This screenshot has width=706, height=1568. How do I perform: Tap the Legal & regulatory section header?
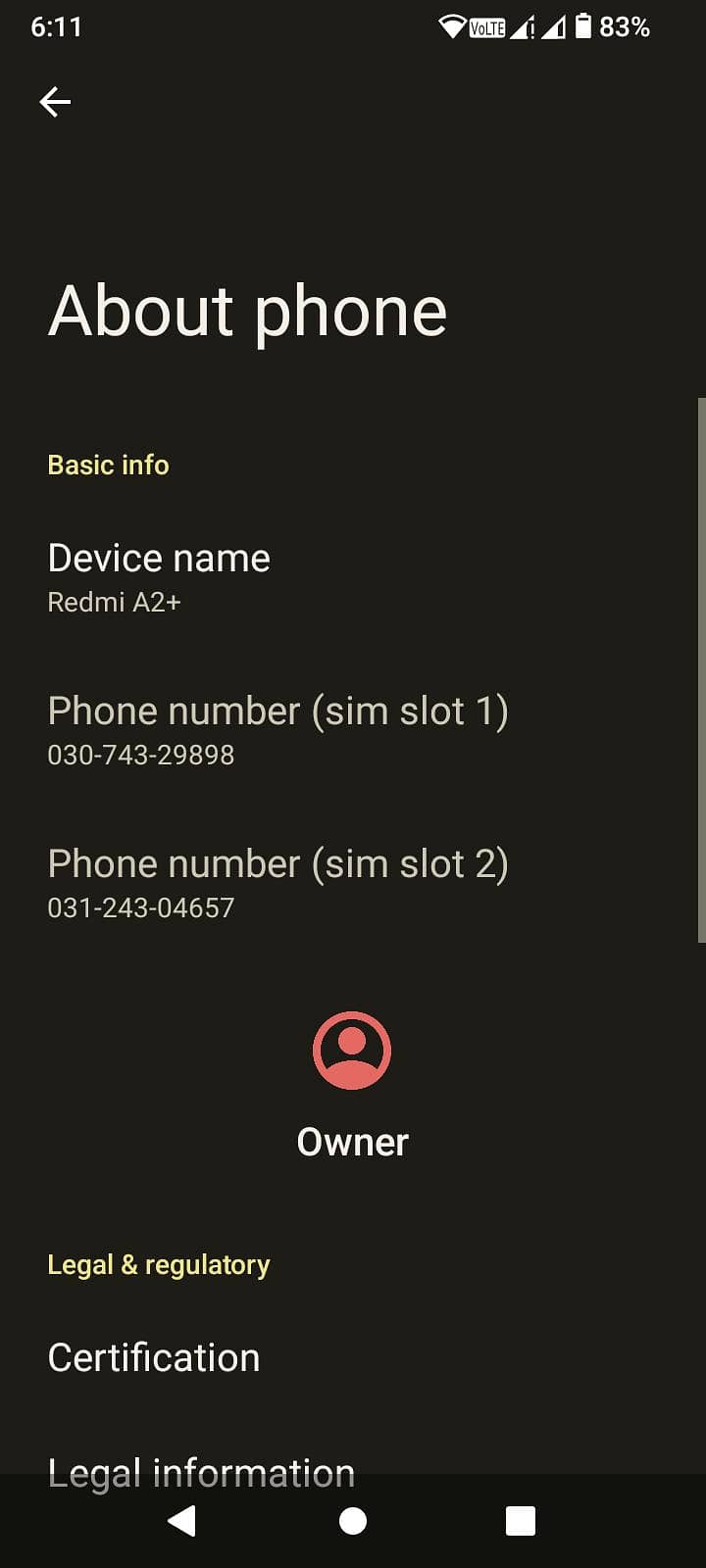159,1264
